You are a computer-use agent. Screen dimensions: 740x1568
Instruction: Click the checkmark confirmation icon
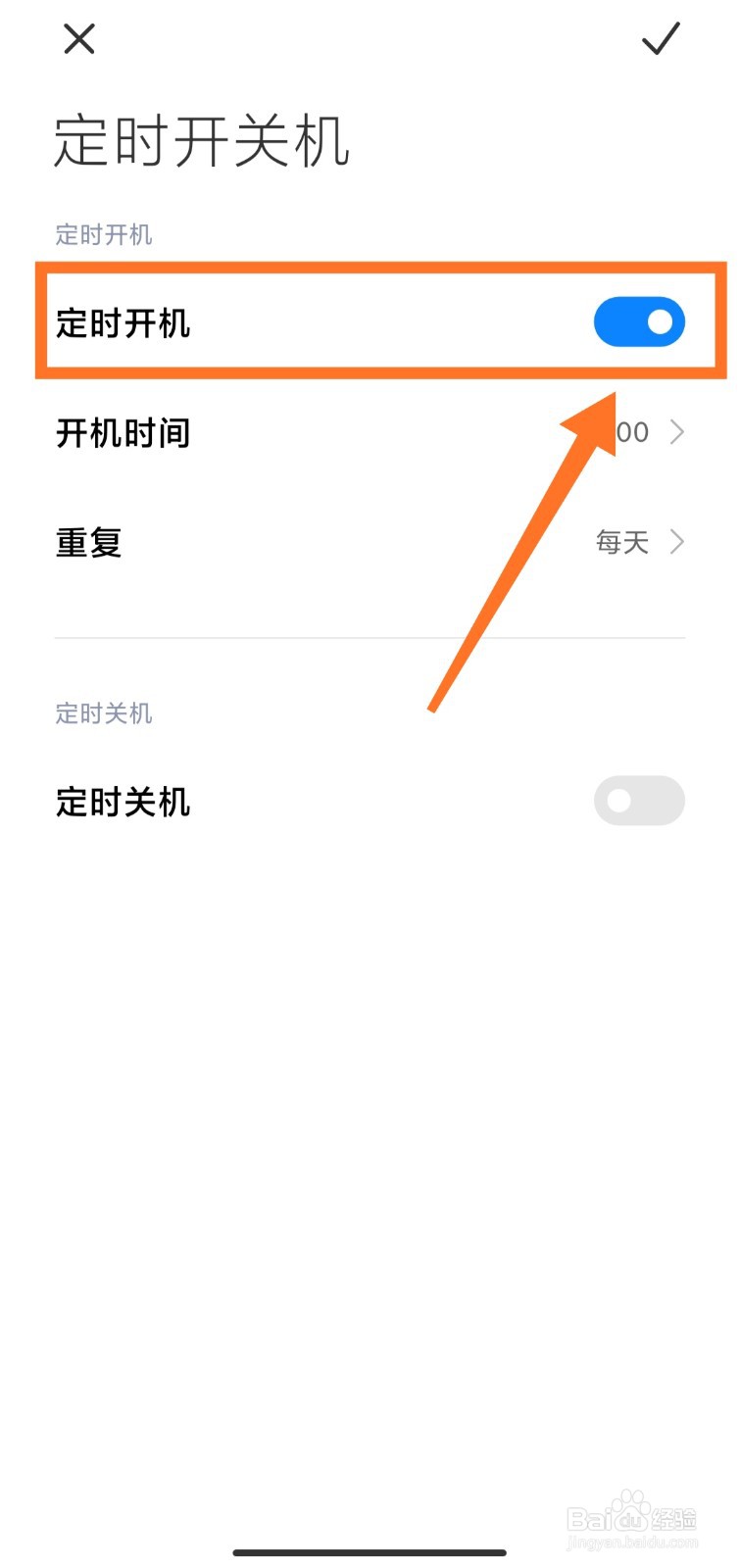[662, 41]
